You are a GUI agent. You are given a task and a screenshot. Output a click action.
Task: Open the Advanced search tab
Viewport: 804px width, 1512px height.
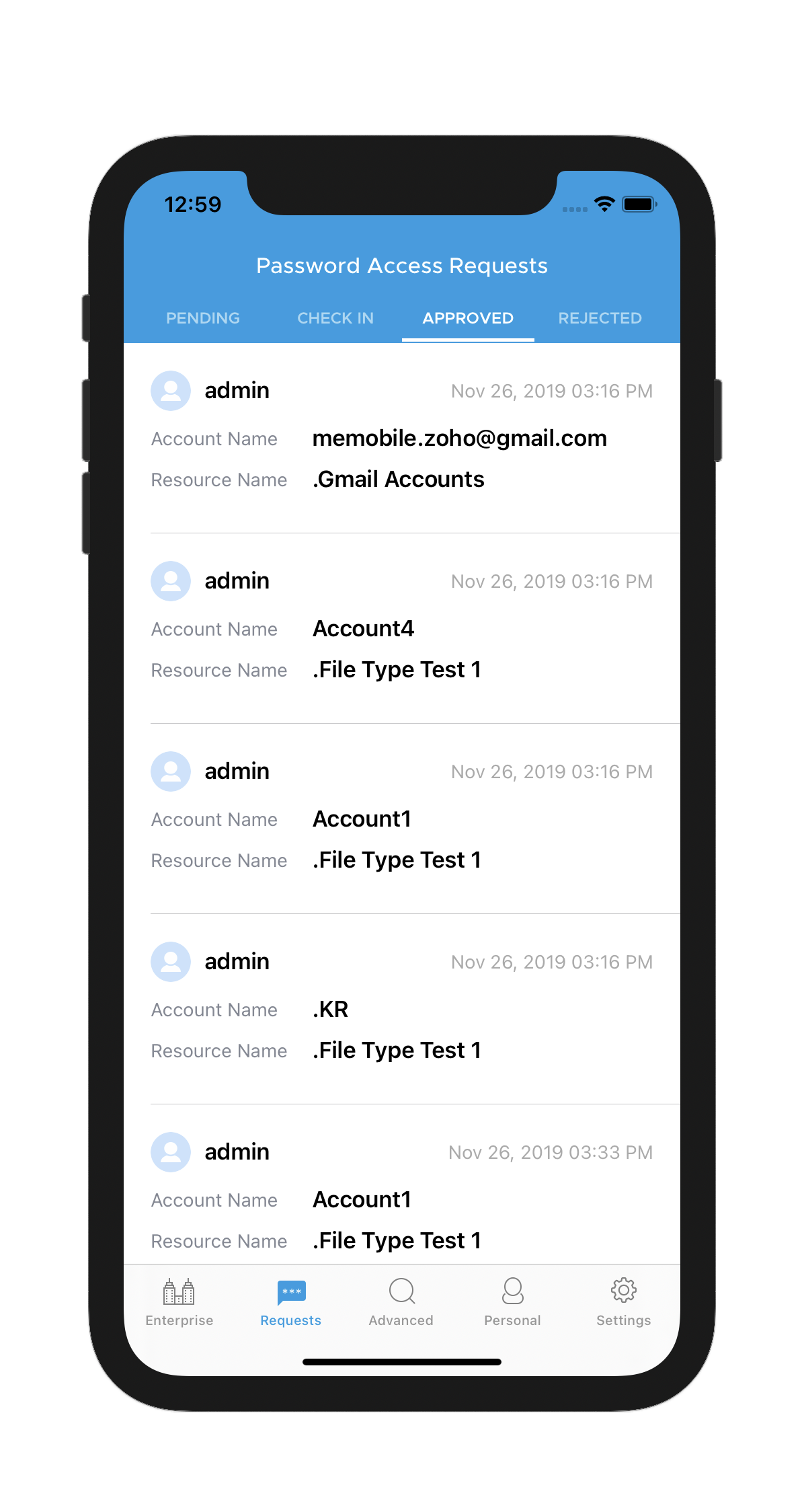[x=401, y=1303]
